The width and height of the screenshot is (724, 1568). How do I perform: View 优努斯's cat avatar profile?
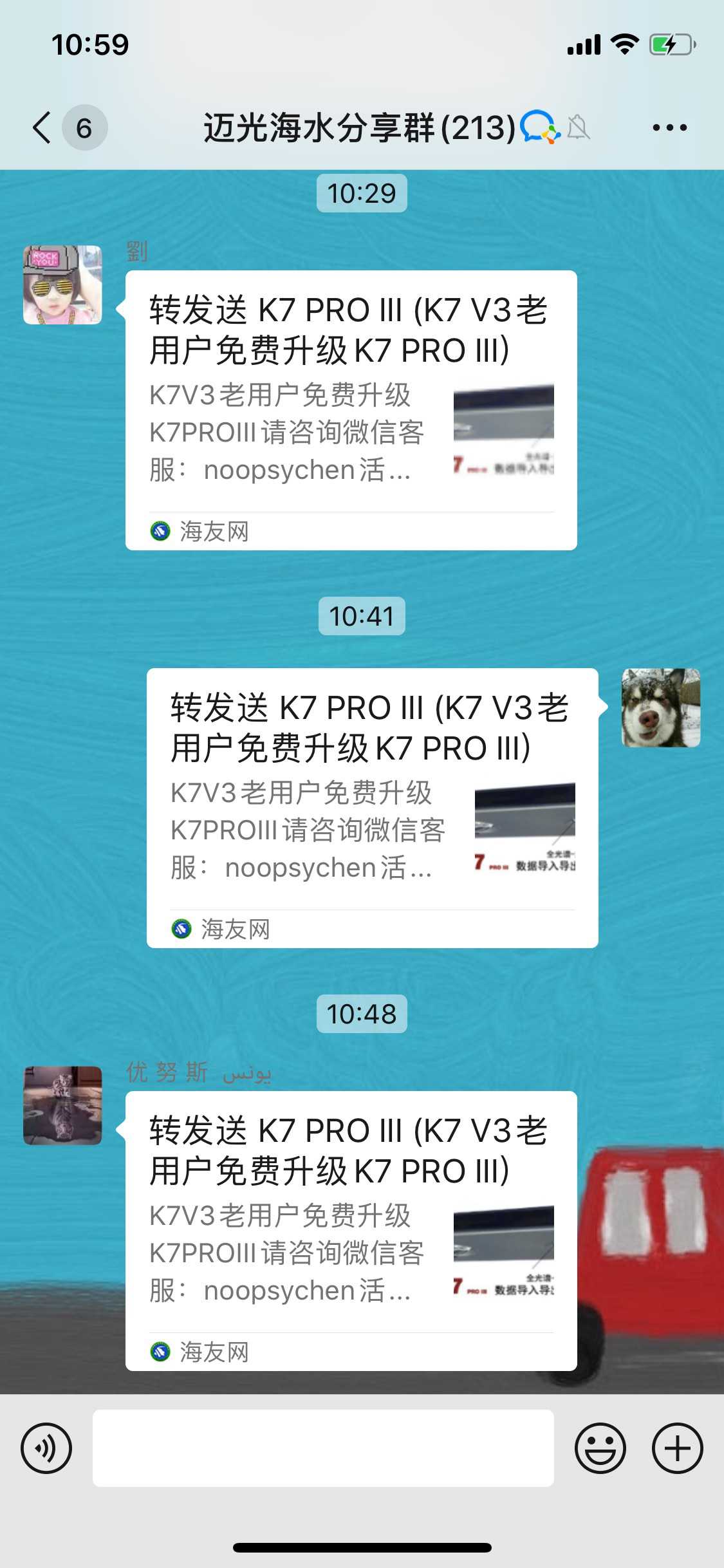pos(62,1105)
